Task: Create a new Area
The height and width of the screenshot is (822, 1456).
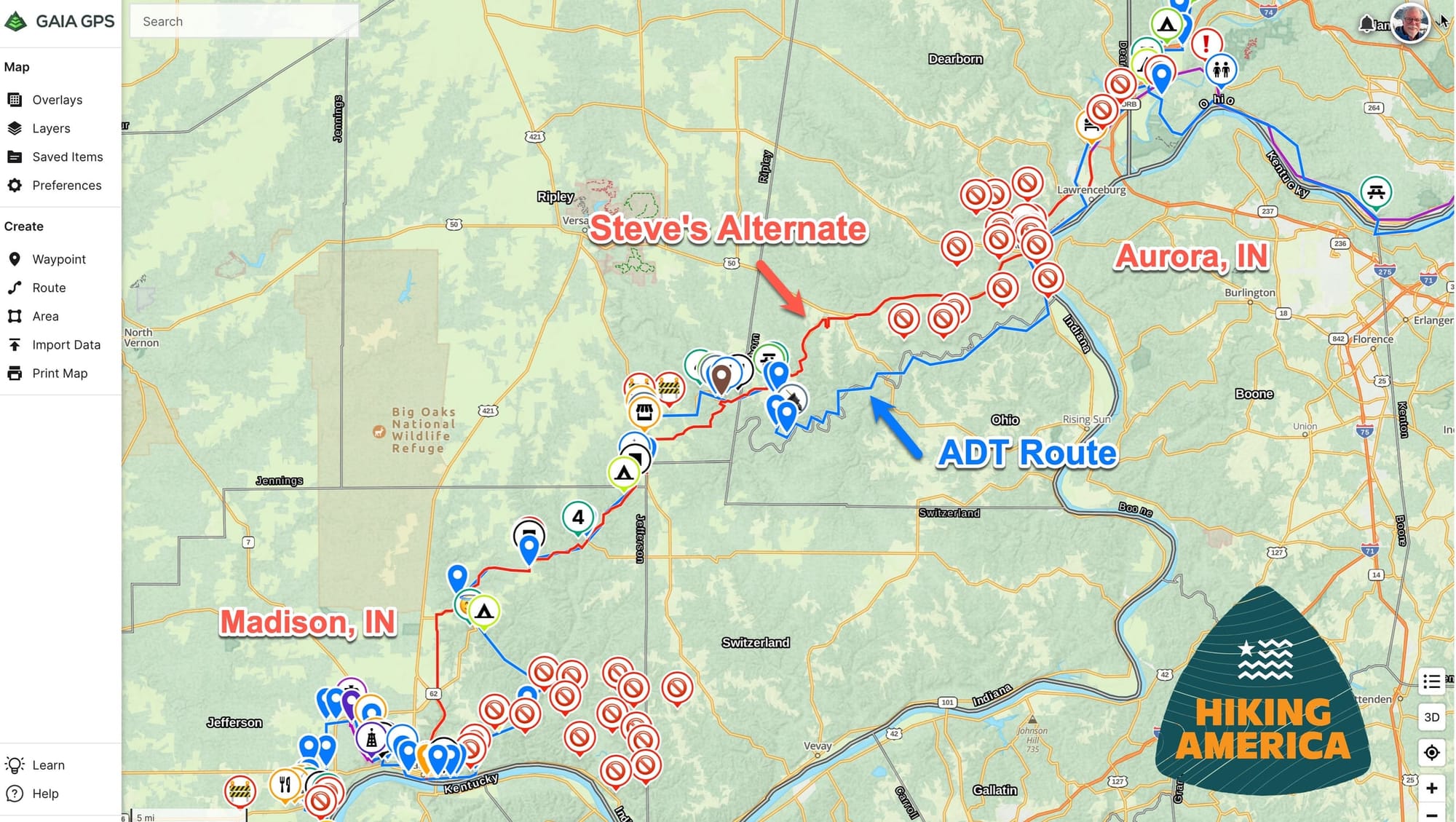Action: [x=44, y=316]
